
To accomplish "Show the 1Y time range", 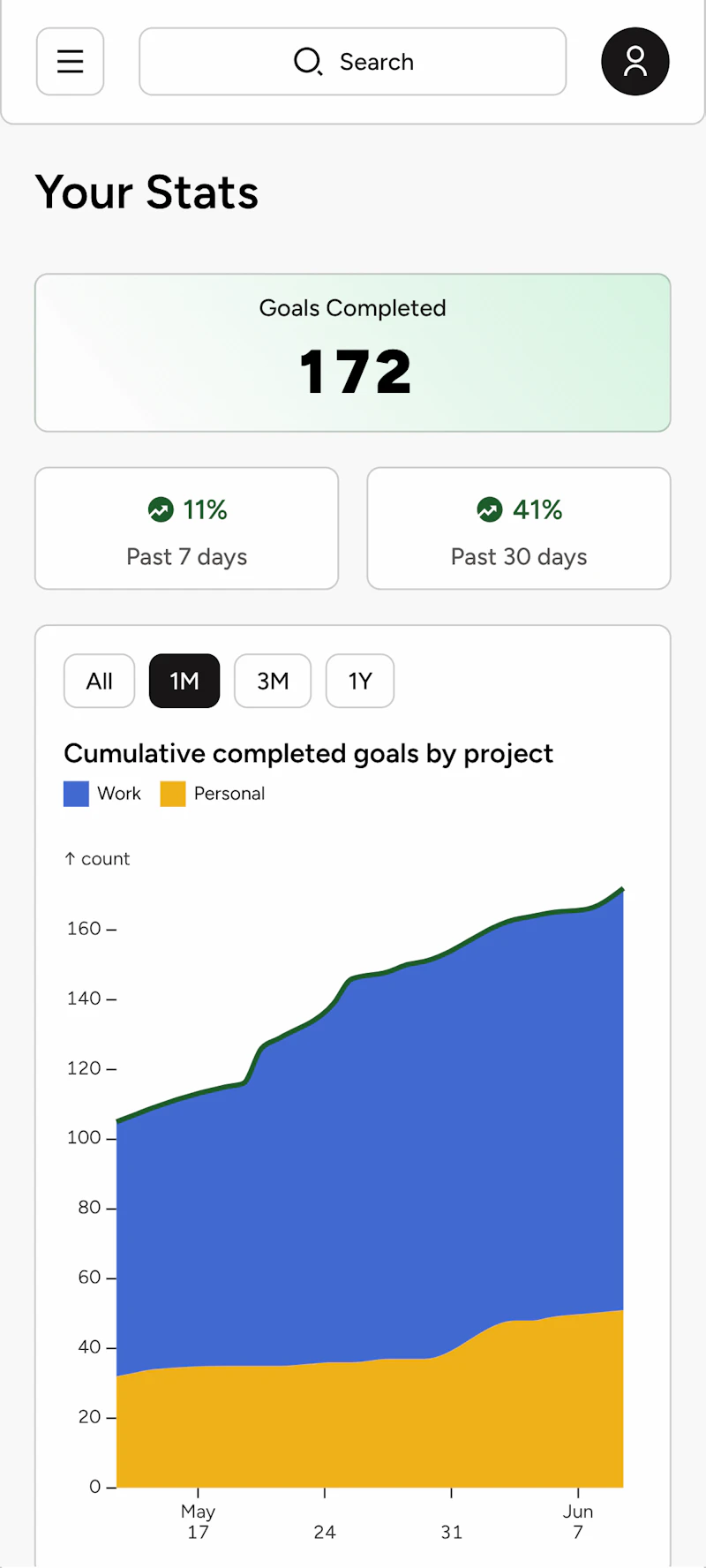I will click(x=360, y=681).
